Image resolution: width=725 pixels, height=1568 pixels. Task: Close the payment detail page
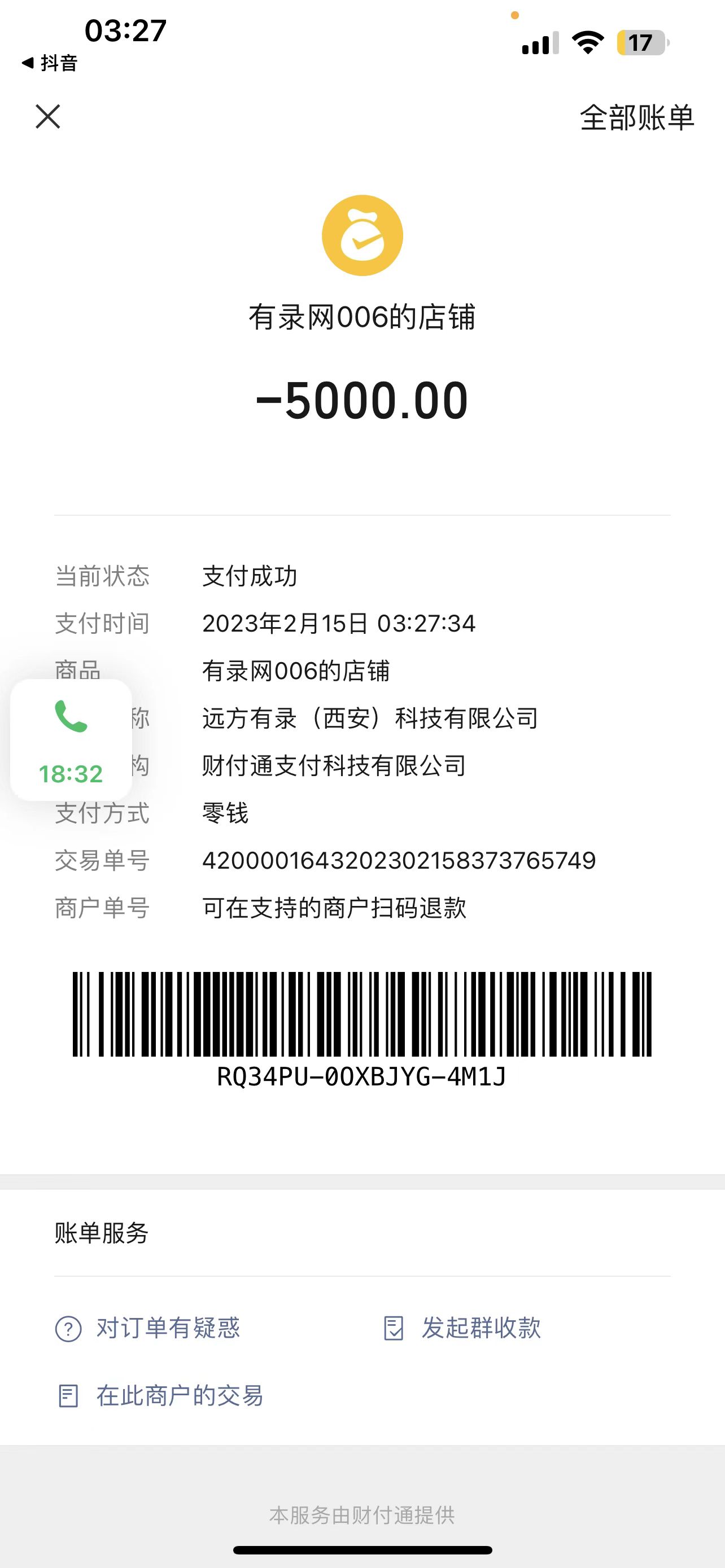tap(47, 116)
